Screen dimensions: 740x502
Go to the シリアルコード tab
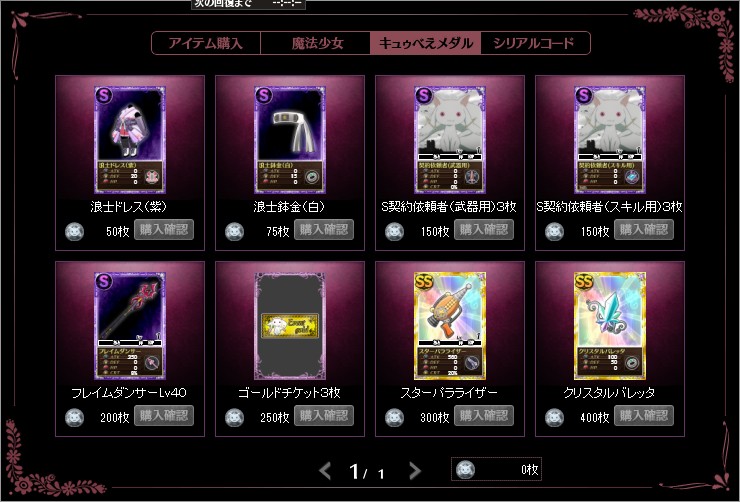[535, 43]
